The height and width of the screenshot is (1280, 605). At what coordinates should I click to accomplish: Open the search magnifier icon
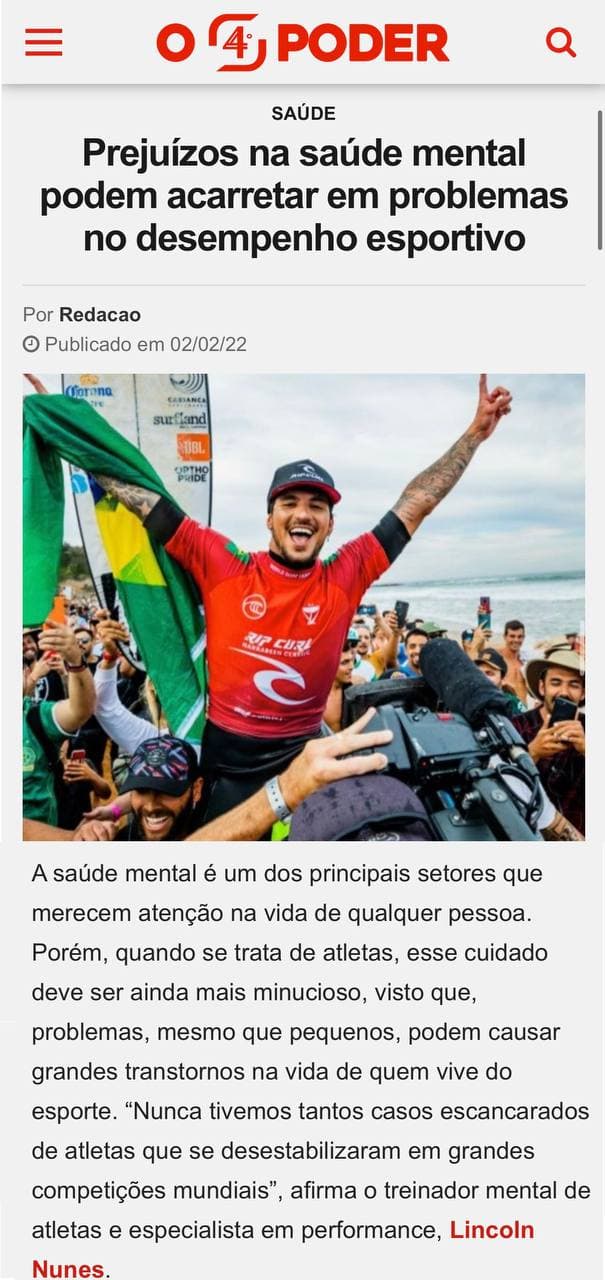pos(561,42)
